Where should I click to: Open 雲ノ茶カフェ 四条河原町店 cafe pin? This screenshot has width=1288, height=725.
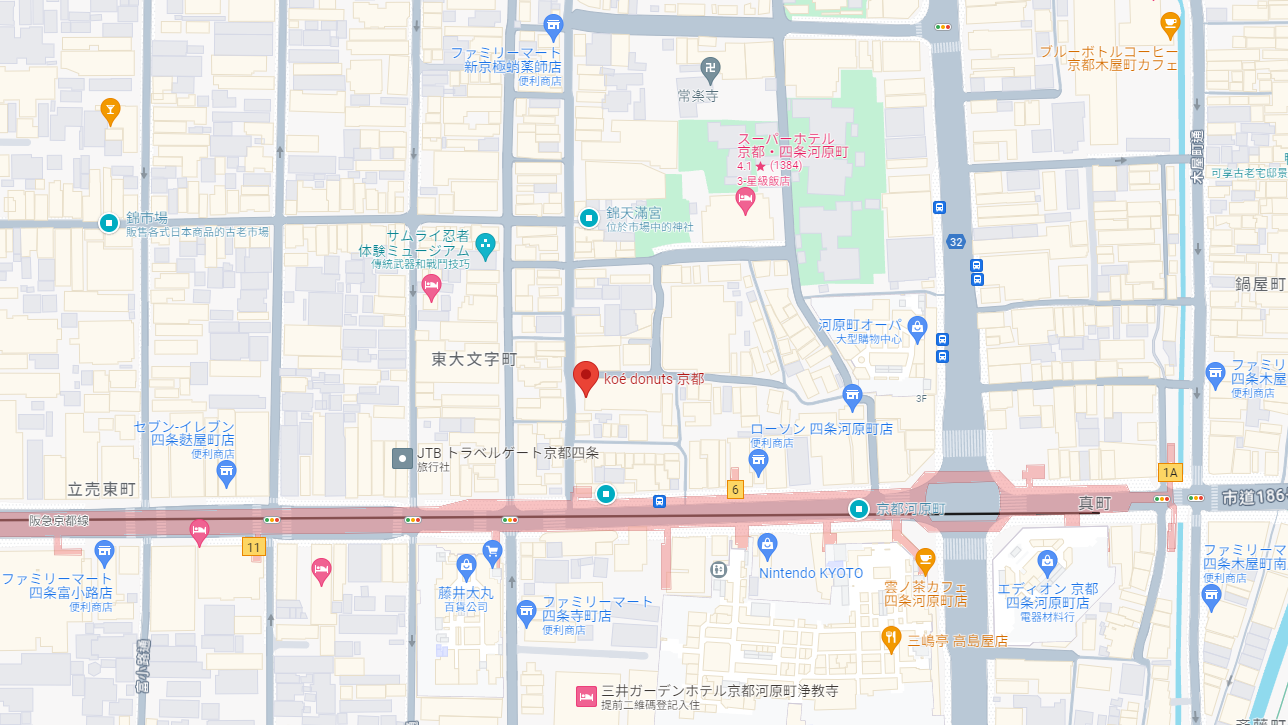(x=925, y=559)
